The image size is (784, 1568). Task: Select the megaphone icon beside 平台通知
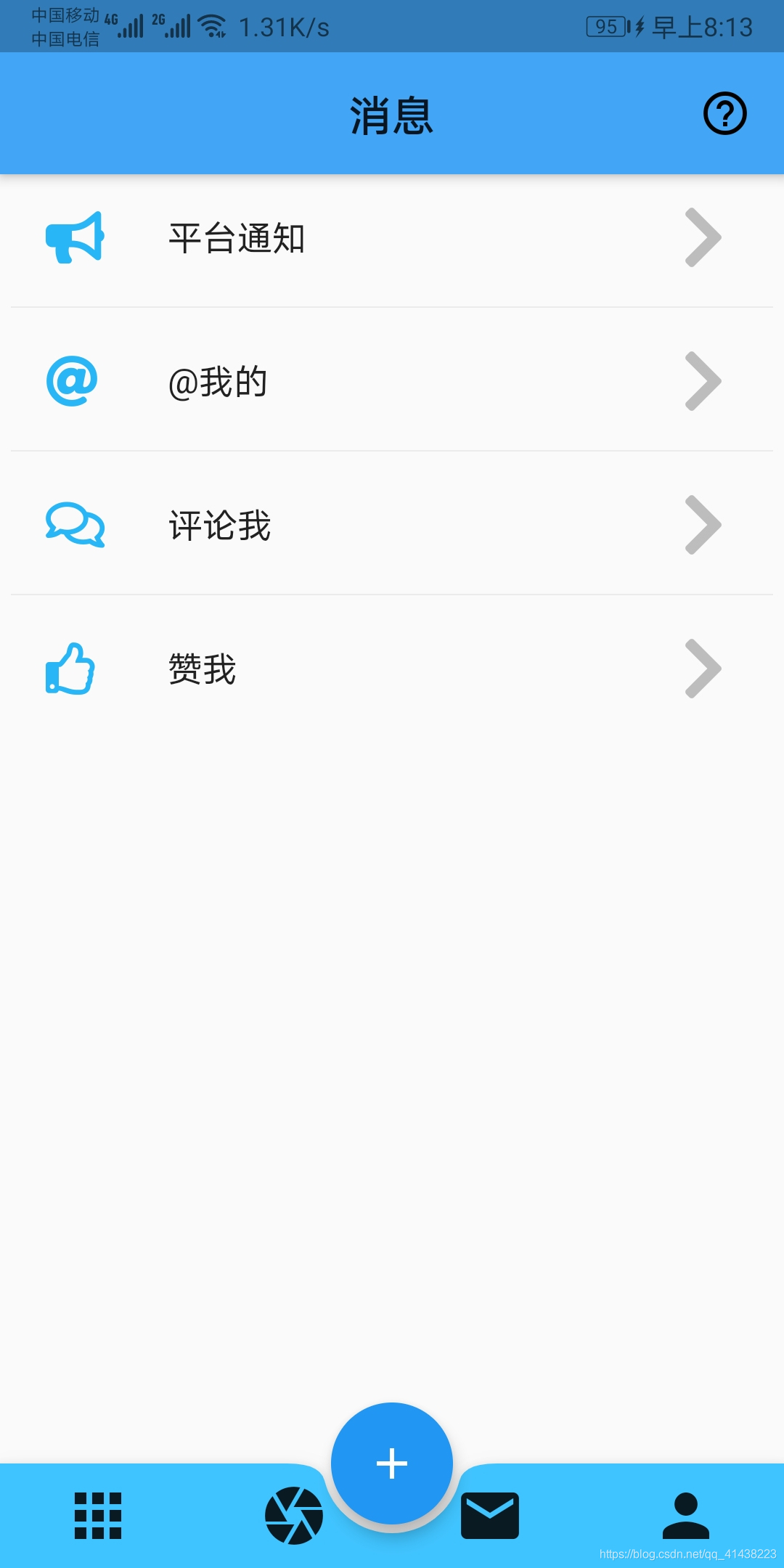tap(74, 237)
